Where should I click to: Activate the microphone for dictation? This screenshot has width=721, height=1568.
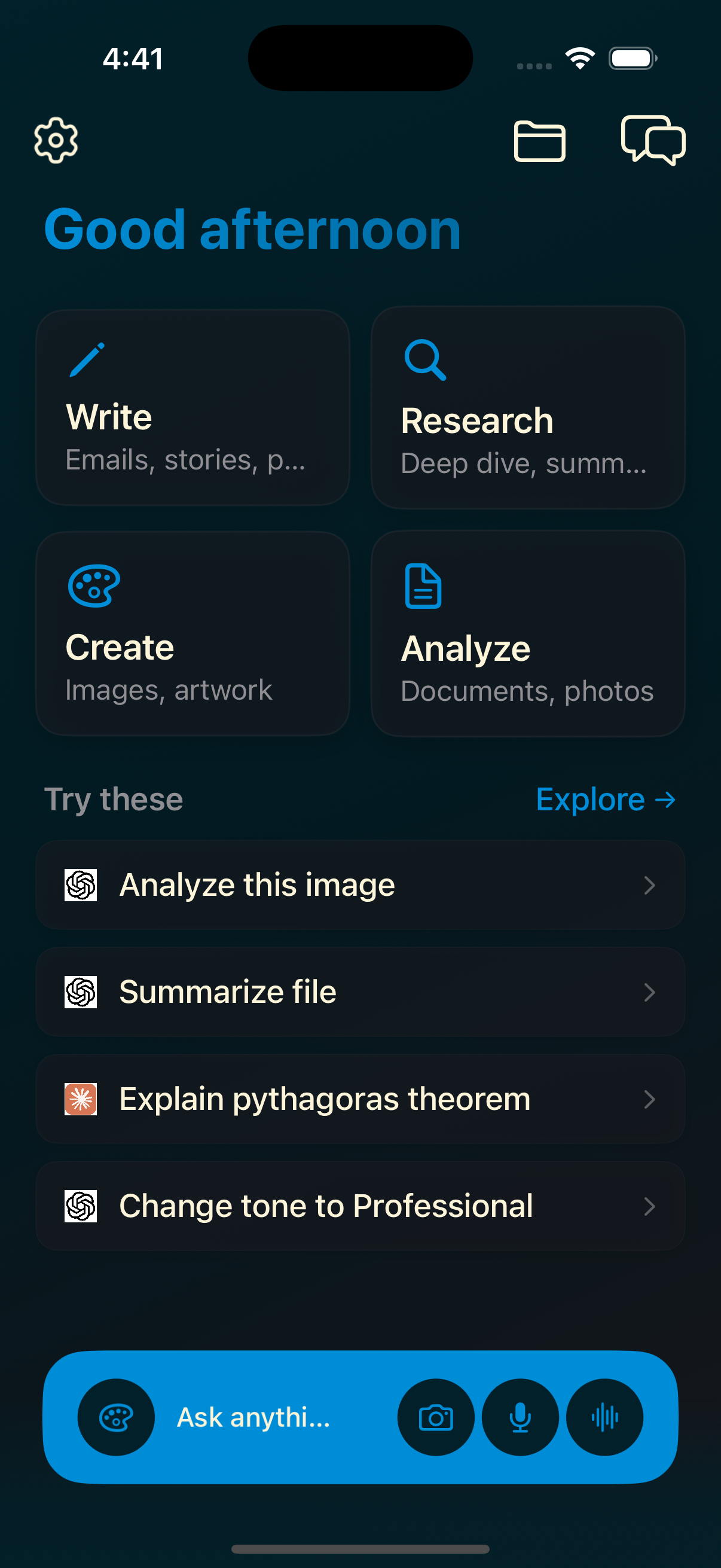click(x=520, y=1417)
